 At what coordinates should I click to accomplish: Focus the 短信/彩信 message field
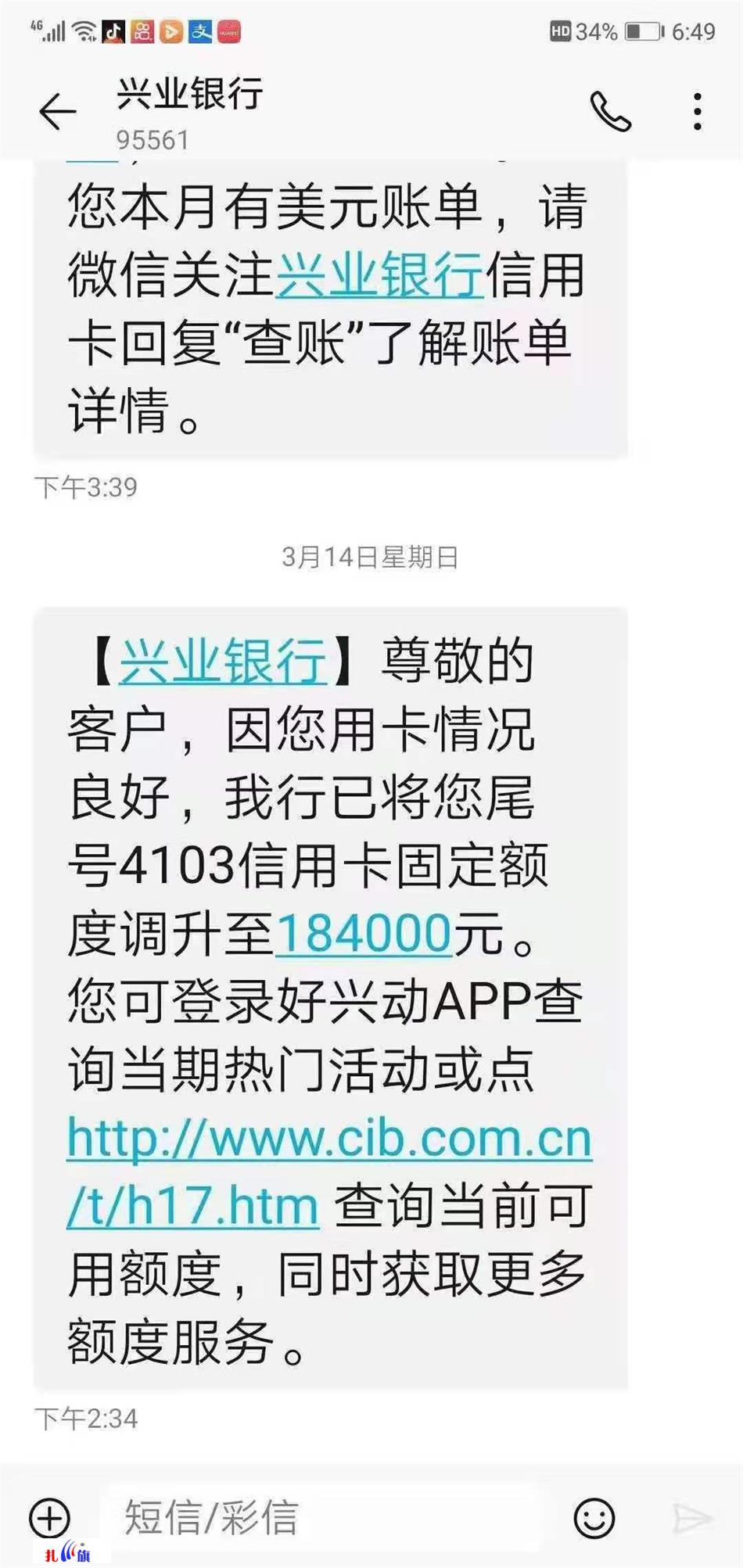[x=321, y=1519]
